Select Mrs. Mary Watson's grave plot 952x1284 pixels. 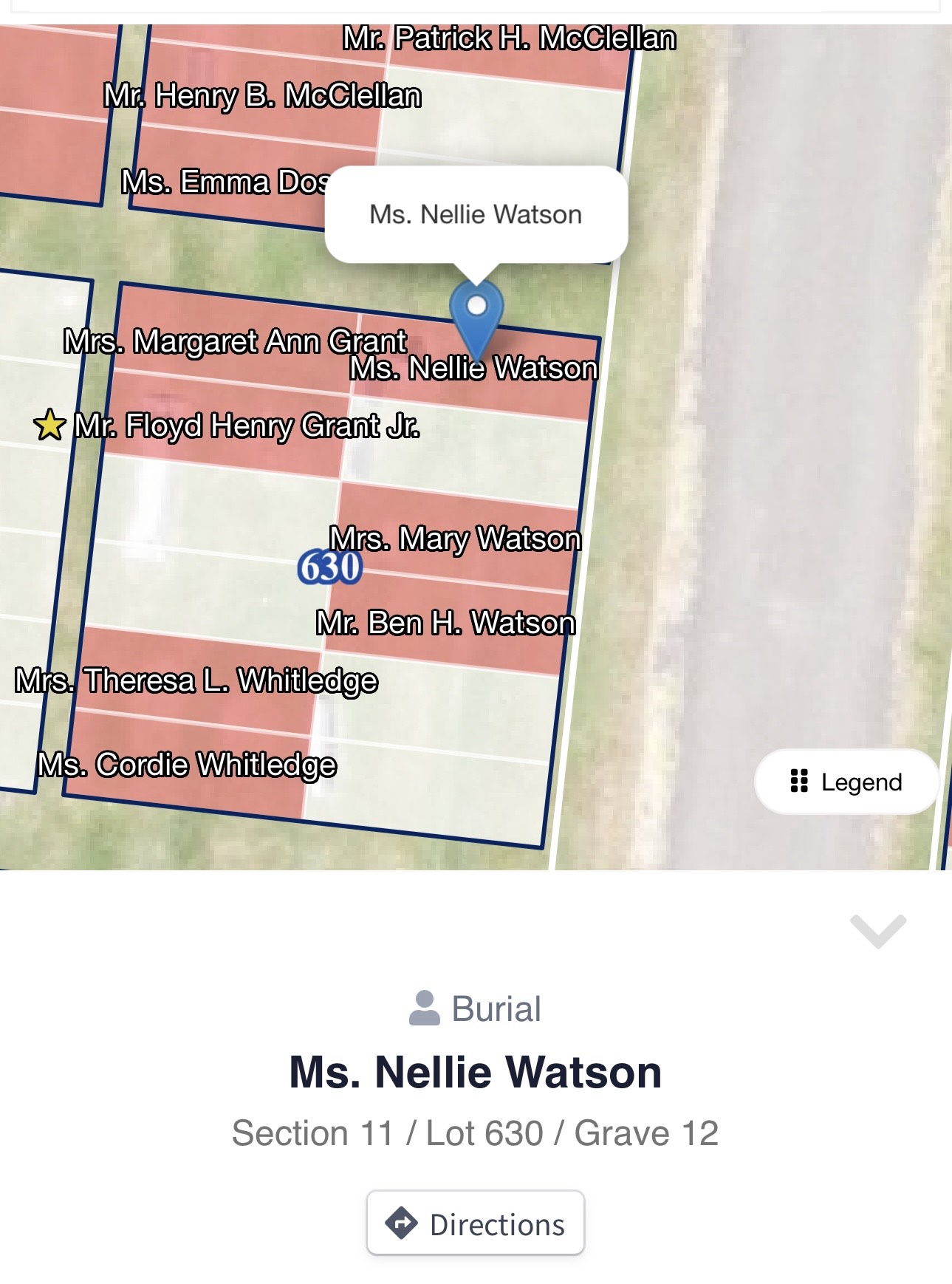pyautogui.click(x=455, y=539)
